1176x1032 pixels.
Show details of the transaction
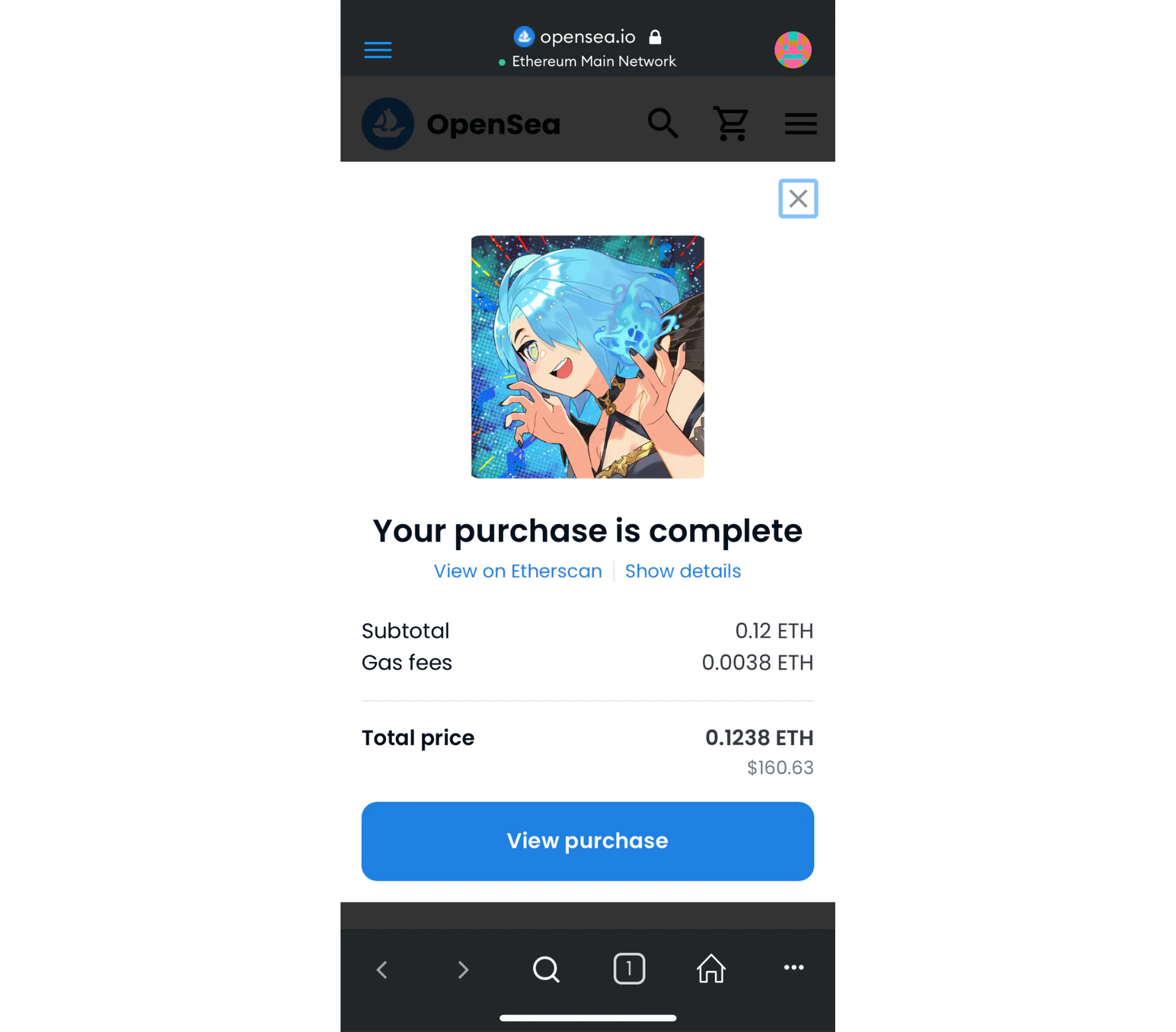[682, 571]
